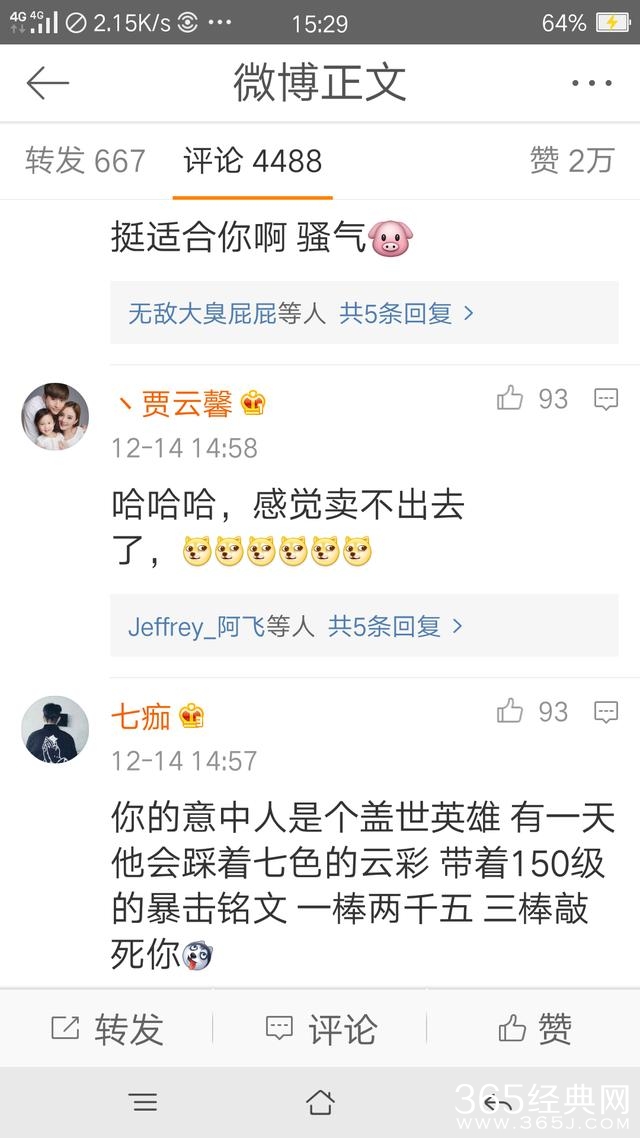Reply to 贾云馨's comment
Image resolution: width=640 pixels, height=1138 pixels.
pos(606,400)
